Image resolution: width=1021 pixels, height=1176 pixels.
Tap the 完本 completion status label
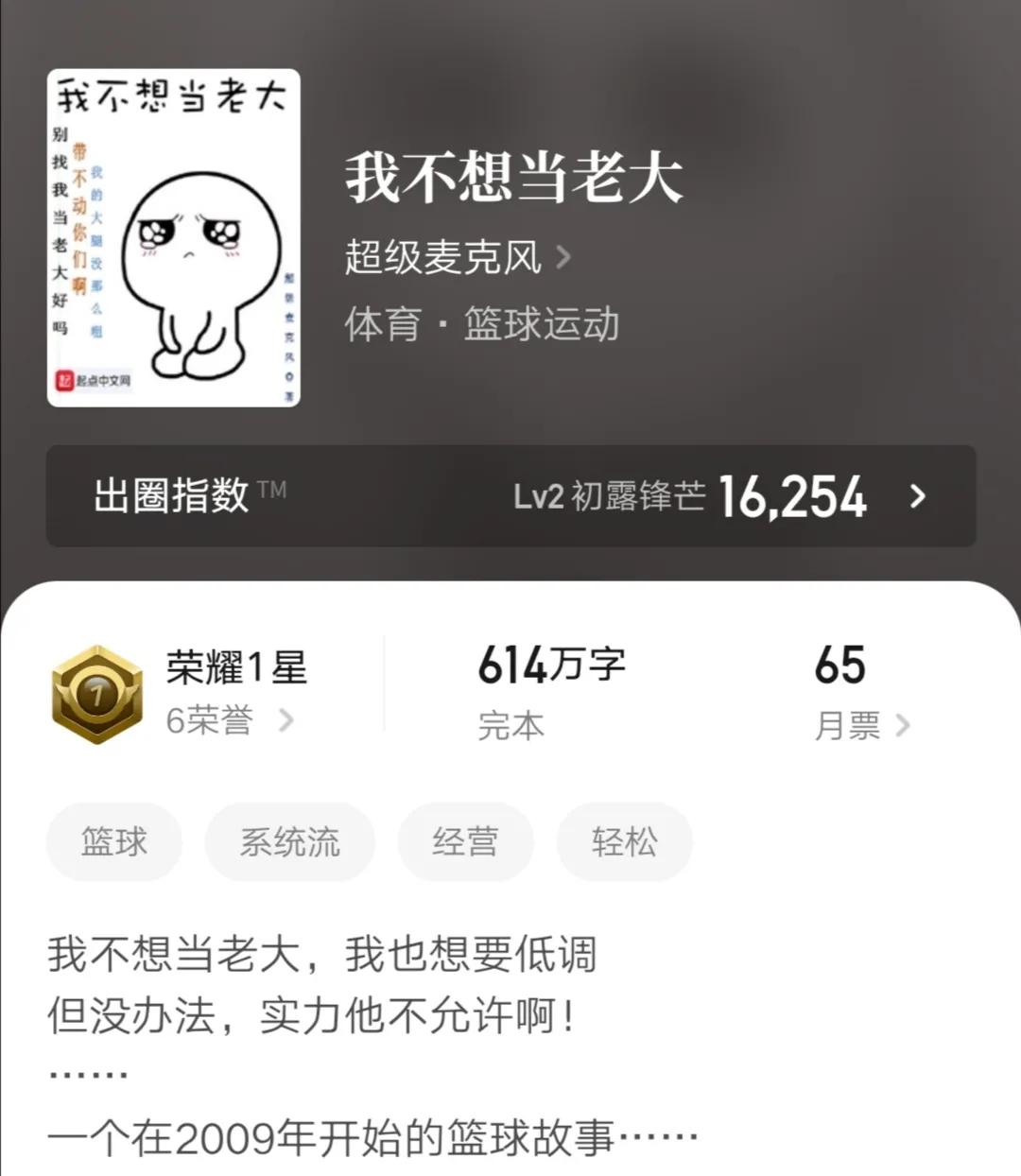(510, 726)
